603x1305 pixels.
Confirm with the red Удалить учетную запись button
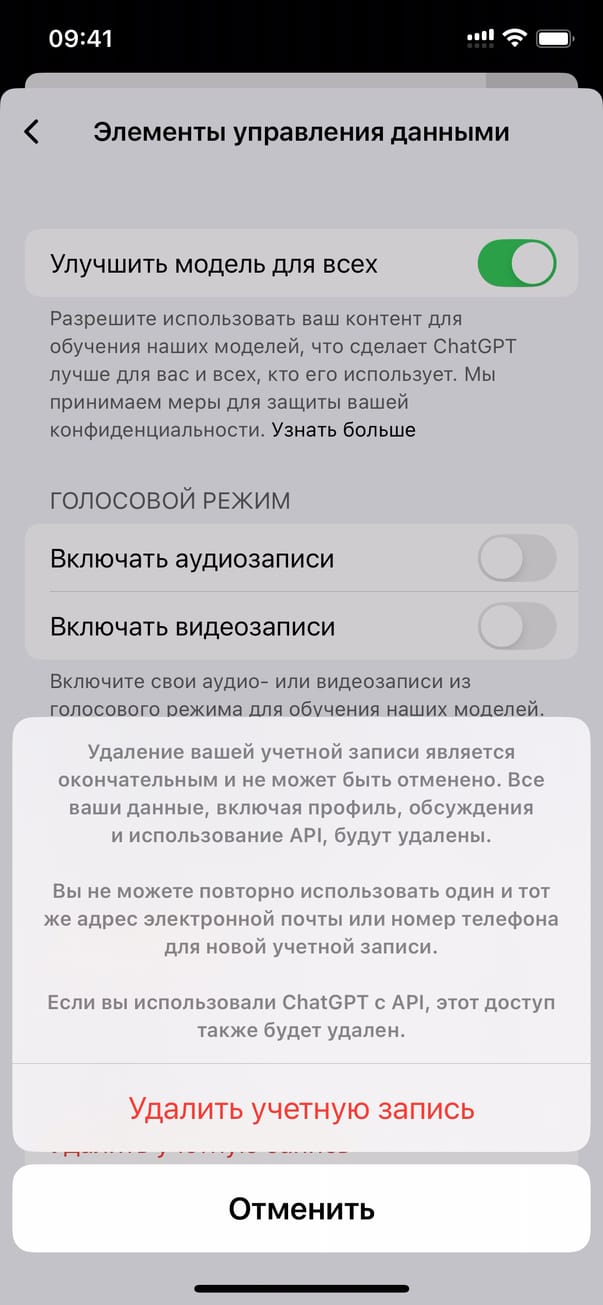coord(301,1108)
